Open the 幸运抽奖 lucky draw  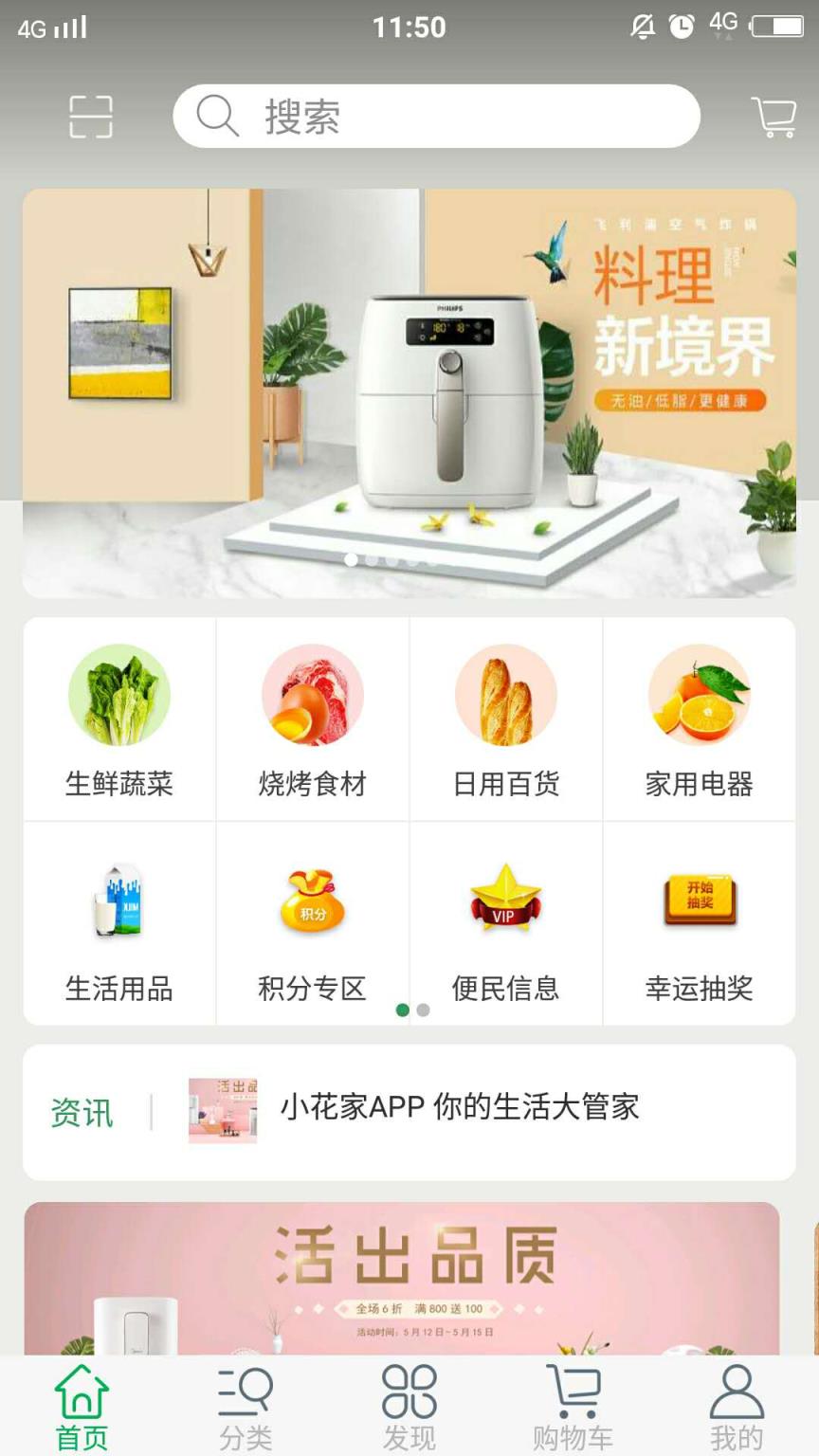[700, 924]
